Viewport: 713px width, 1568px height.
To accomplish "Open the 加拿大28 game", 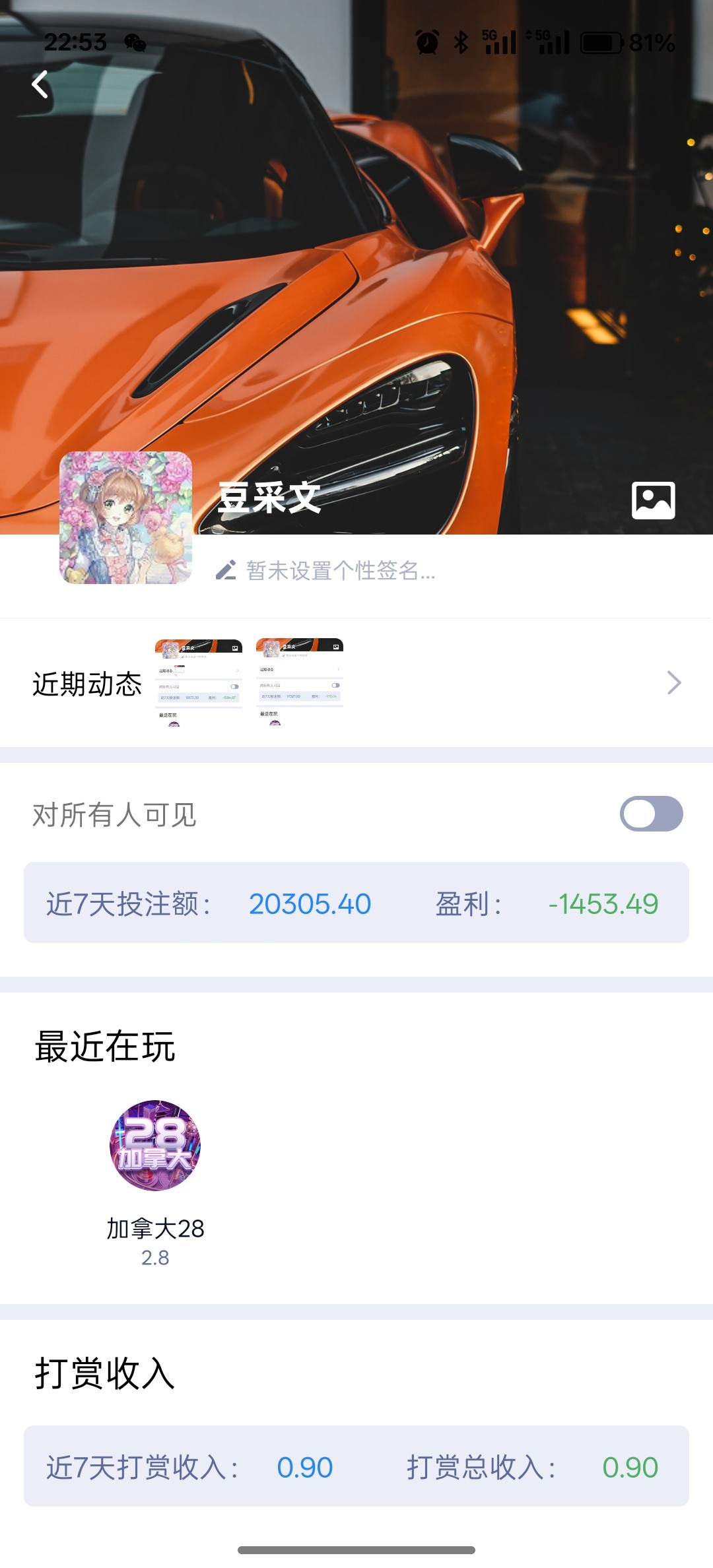I will (155, 1146).
